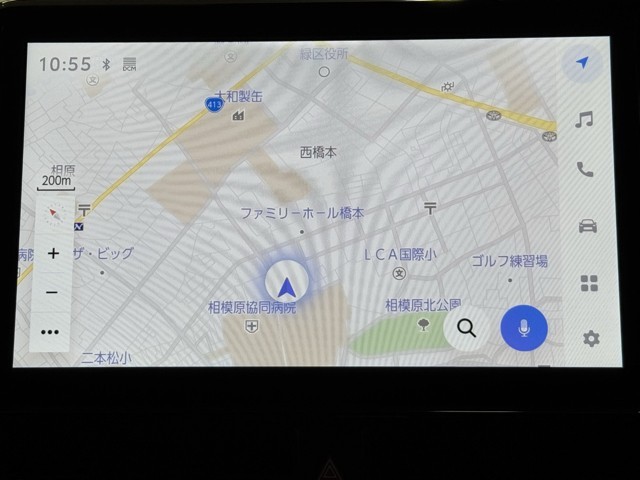Tap the compass to change orientation
This screenshot has height=480, width=640.
tap(54, 214)
